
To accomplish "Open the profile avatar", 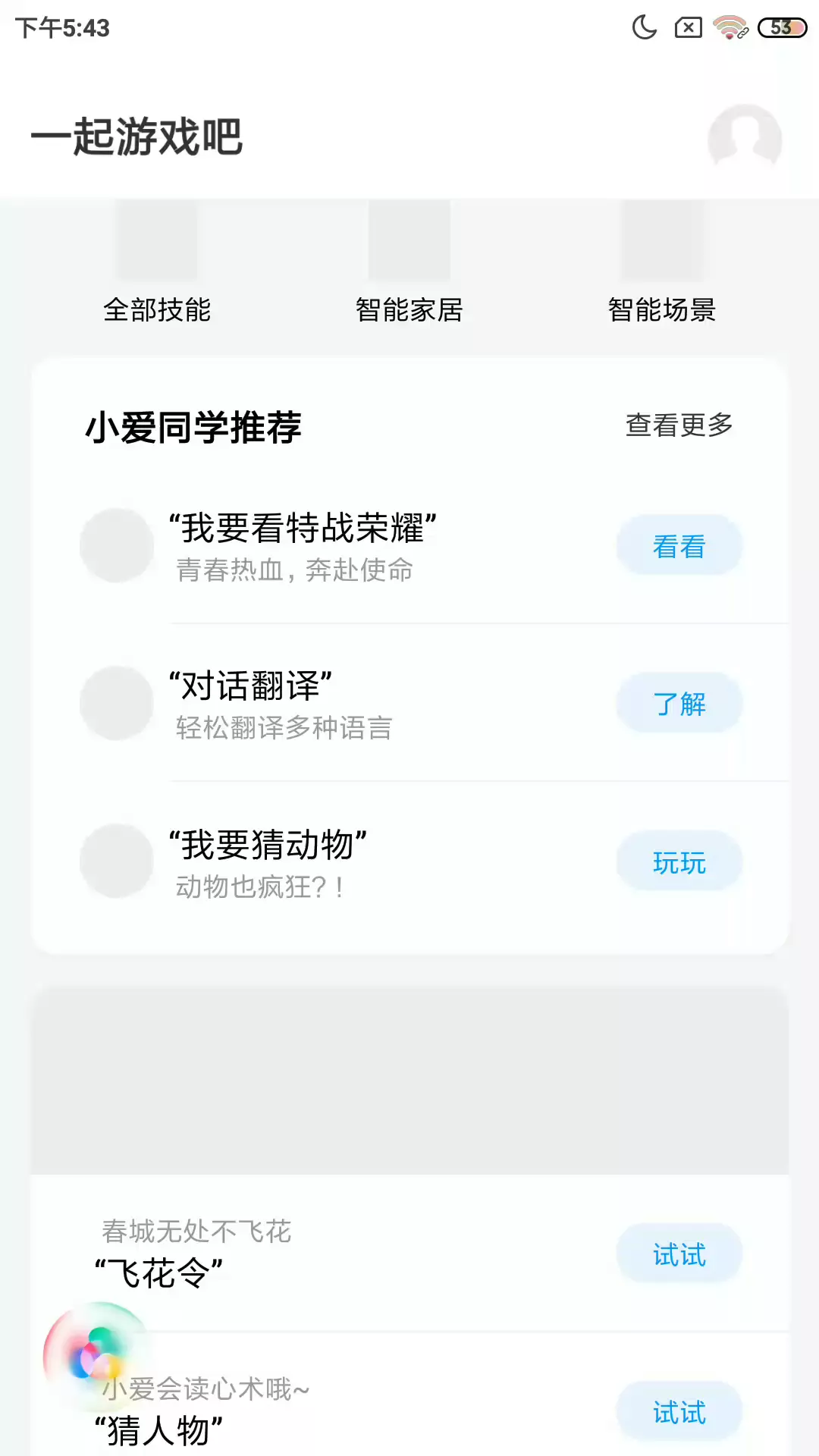I will 745,140.
